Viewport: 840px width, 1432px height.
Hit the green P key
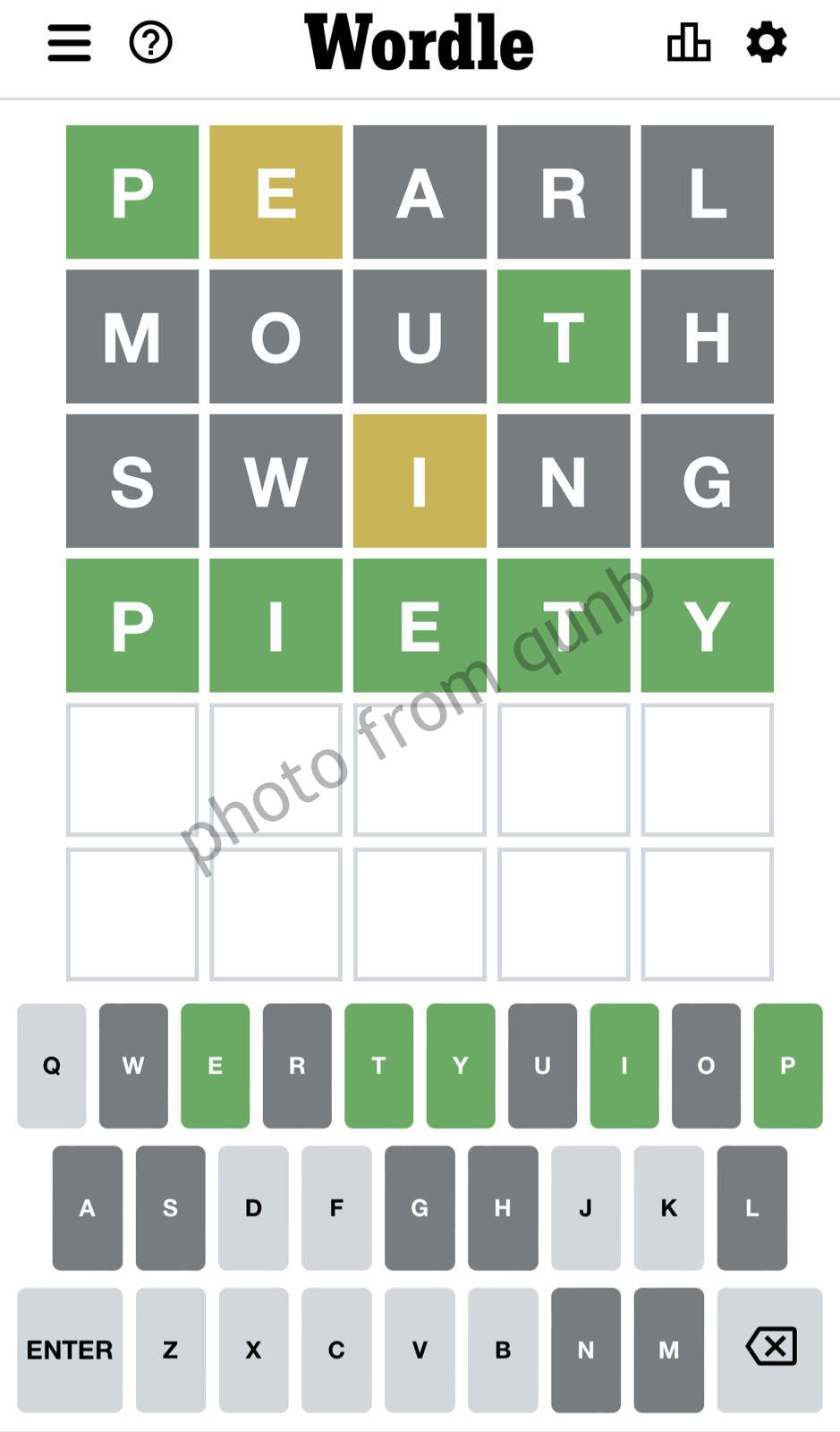pyautogui.click(x=787, y=1065)
